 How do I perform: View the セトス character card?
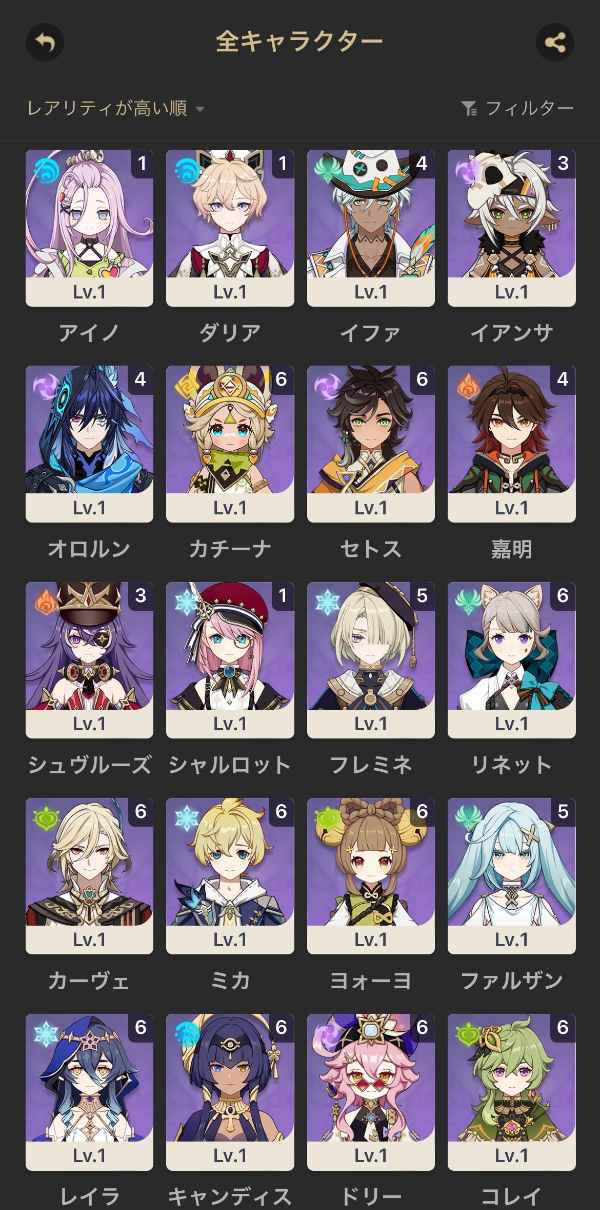[x=371, y=444]
